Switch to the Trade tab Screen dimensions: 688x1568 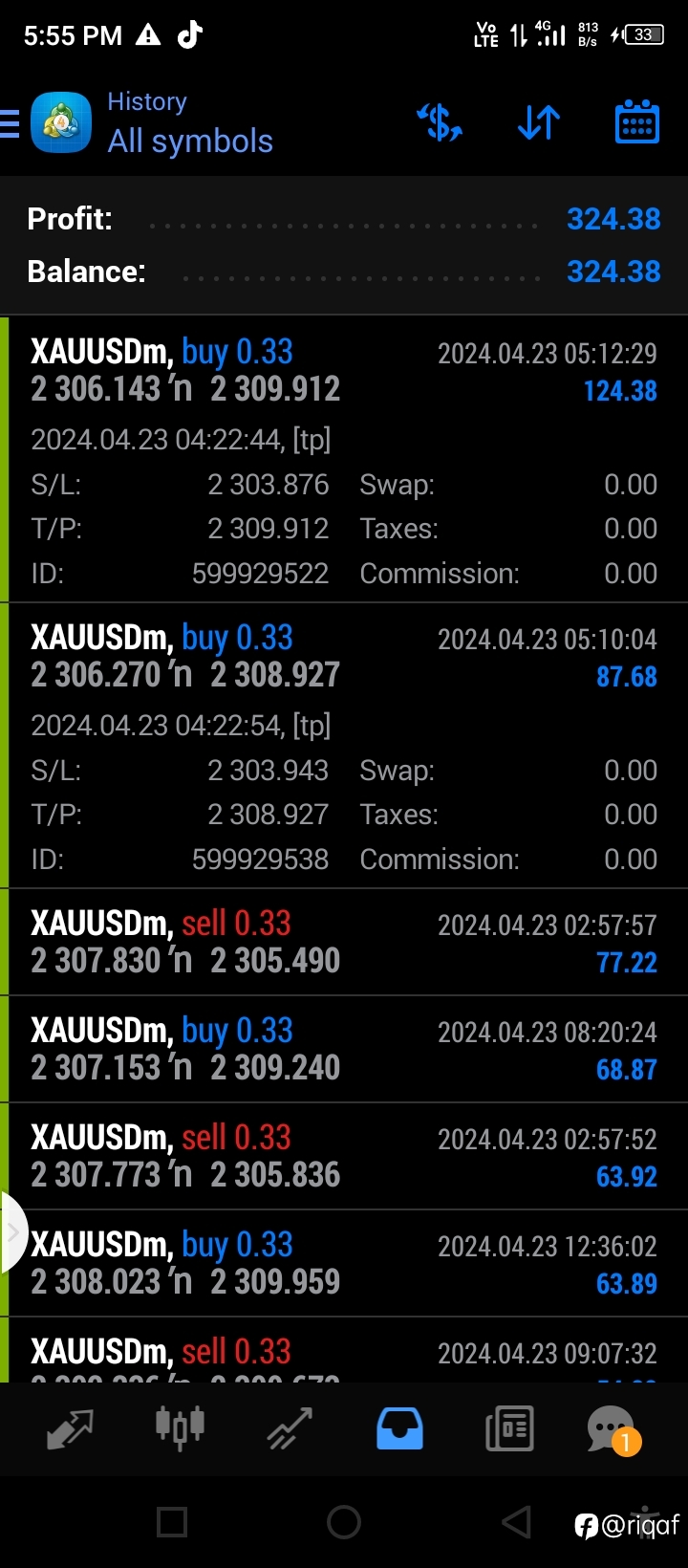[x=290, y=1429]
